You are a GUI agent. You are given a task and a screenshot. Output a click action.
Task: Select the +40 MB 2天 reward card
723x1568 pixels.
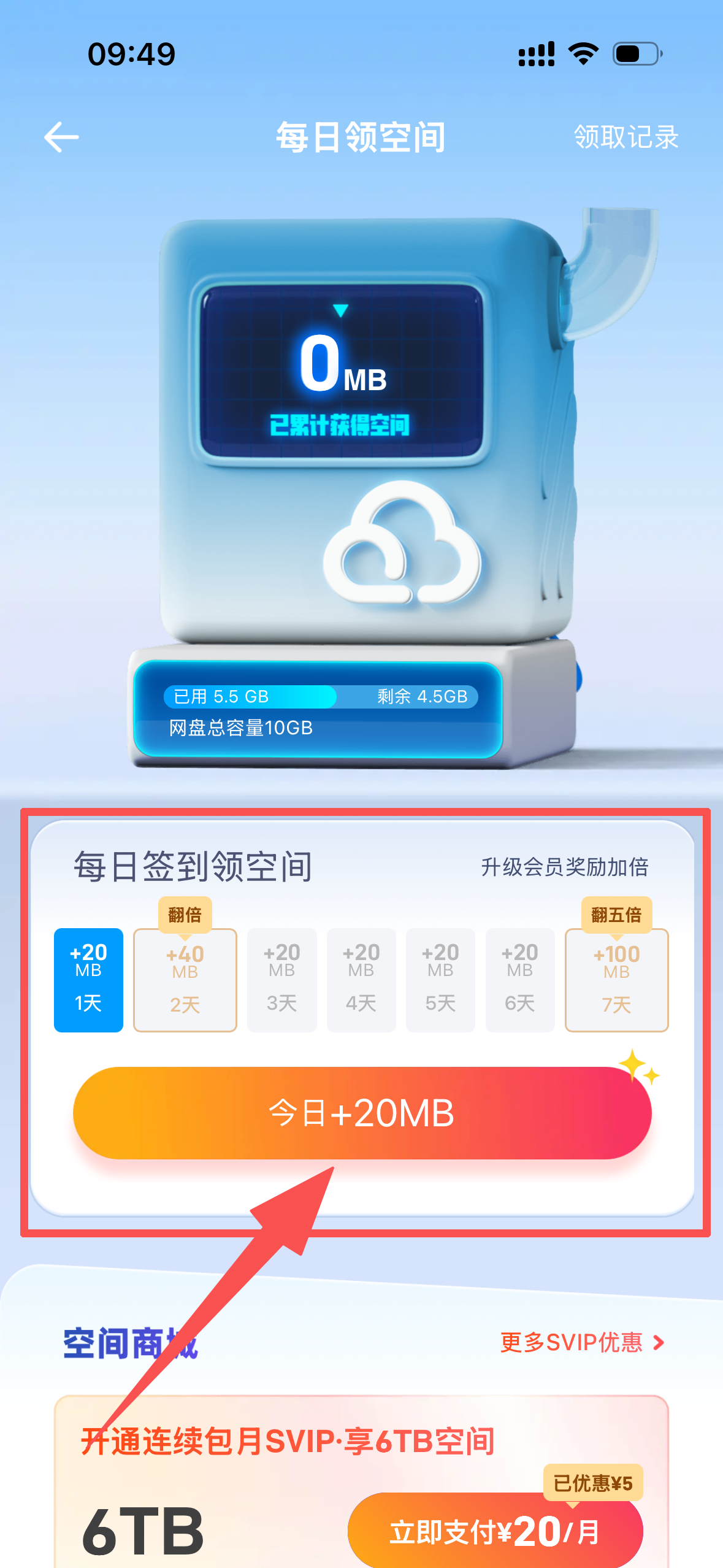pos(185,982)
